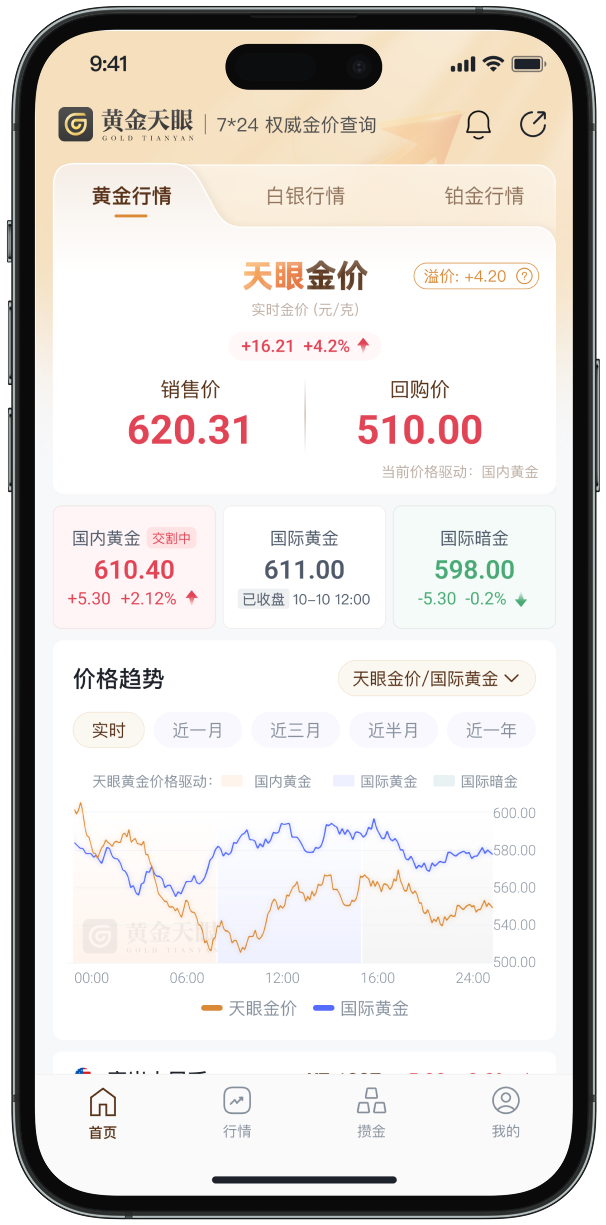Image resolution: width=606 pixels, height=1225 pixels.
Task: Switch to the 白银行情 tab
Action: [x=305, y=196]
